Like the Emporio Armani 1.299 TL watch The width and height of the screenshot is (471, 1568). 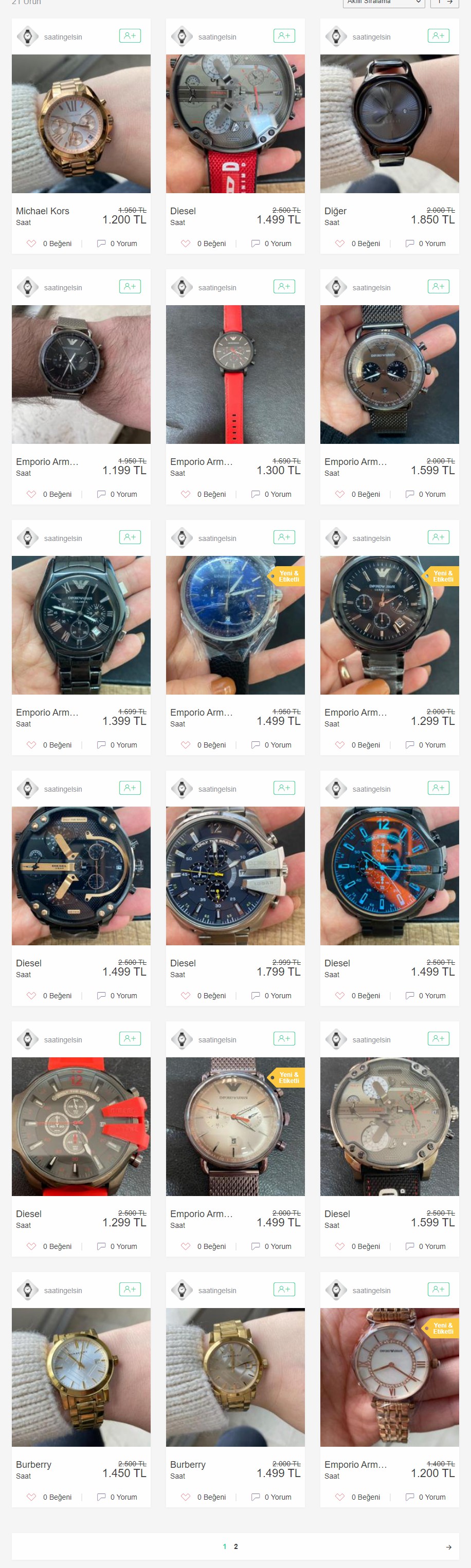pyautogui.click(x=357, y=745)
